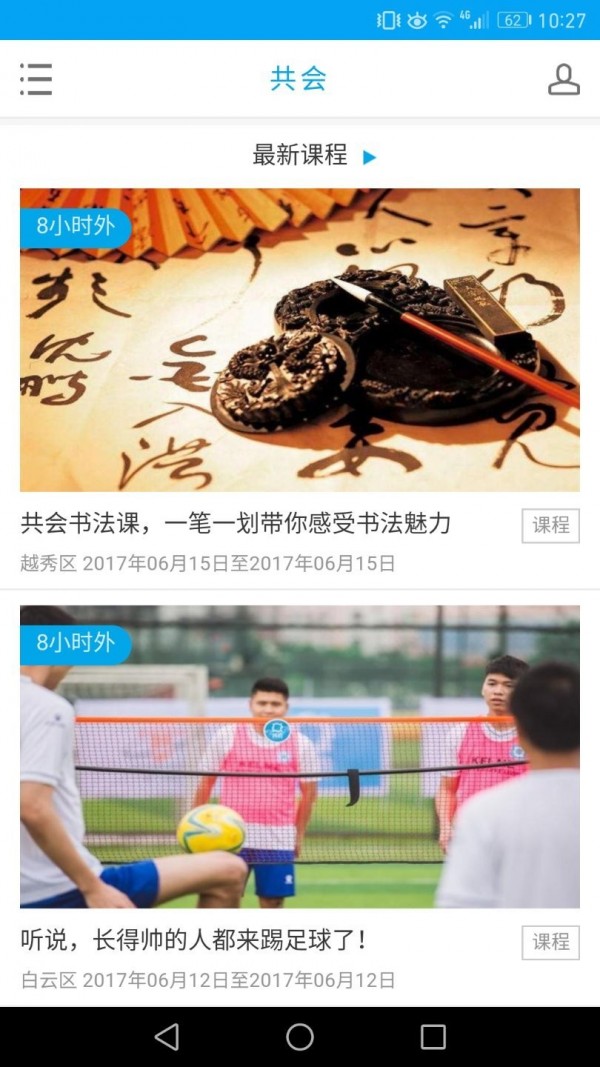Open the drawer menu icon
Viewport: 600px width, 1067px height.
click(x=36, y=79)
